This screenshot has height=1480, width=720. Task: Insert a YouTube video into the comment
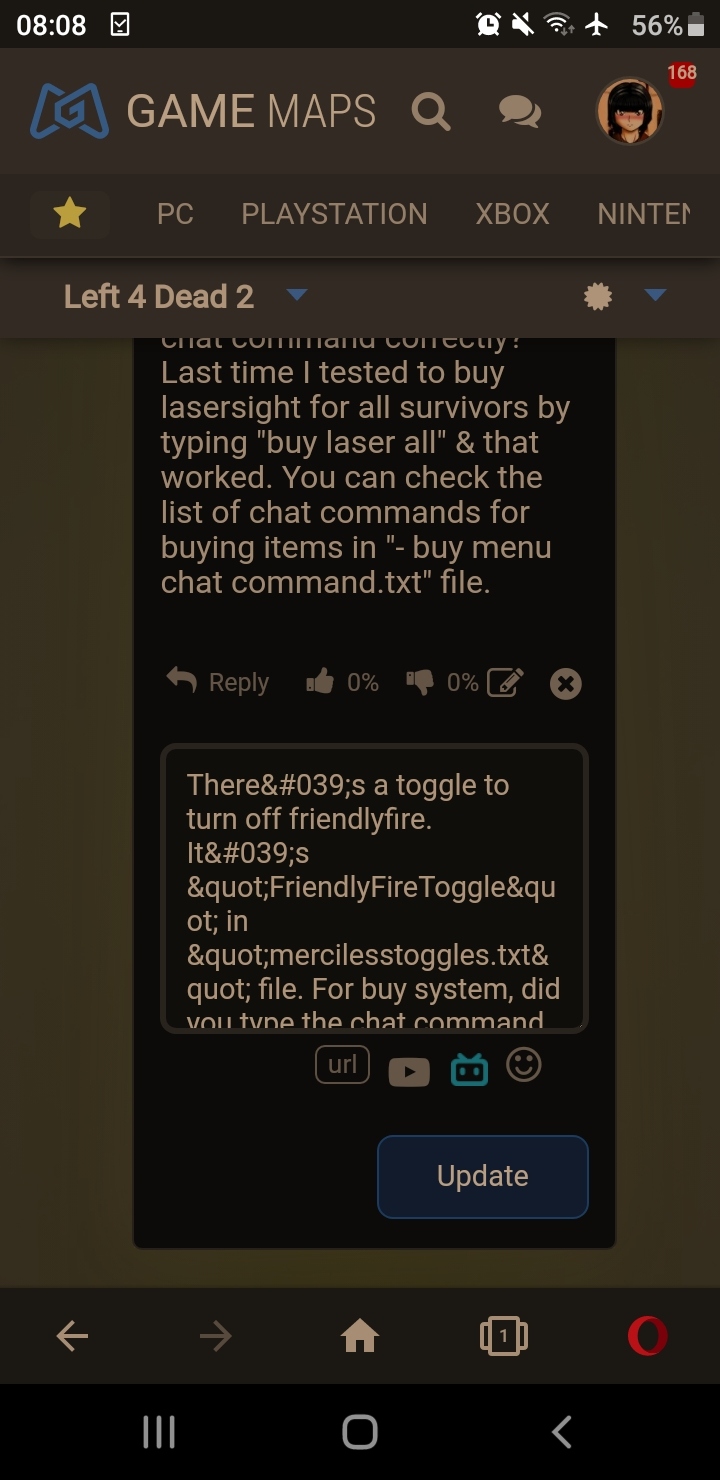point(409,1072)
